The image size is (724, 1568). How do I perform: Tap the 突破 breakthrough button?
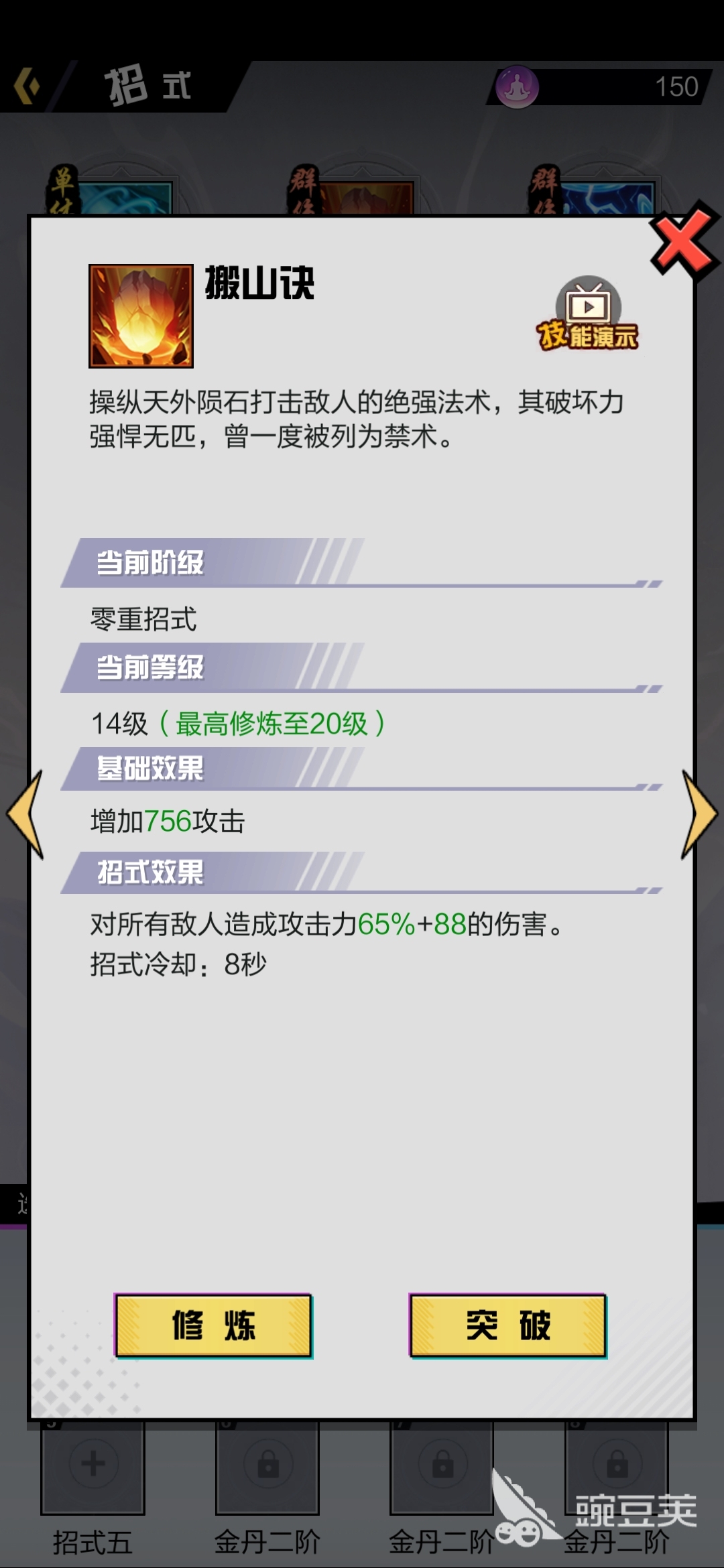coord(507,1325)
